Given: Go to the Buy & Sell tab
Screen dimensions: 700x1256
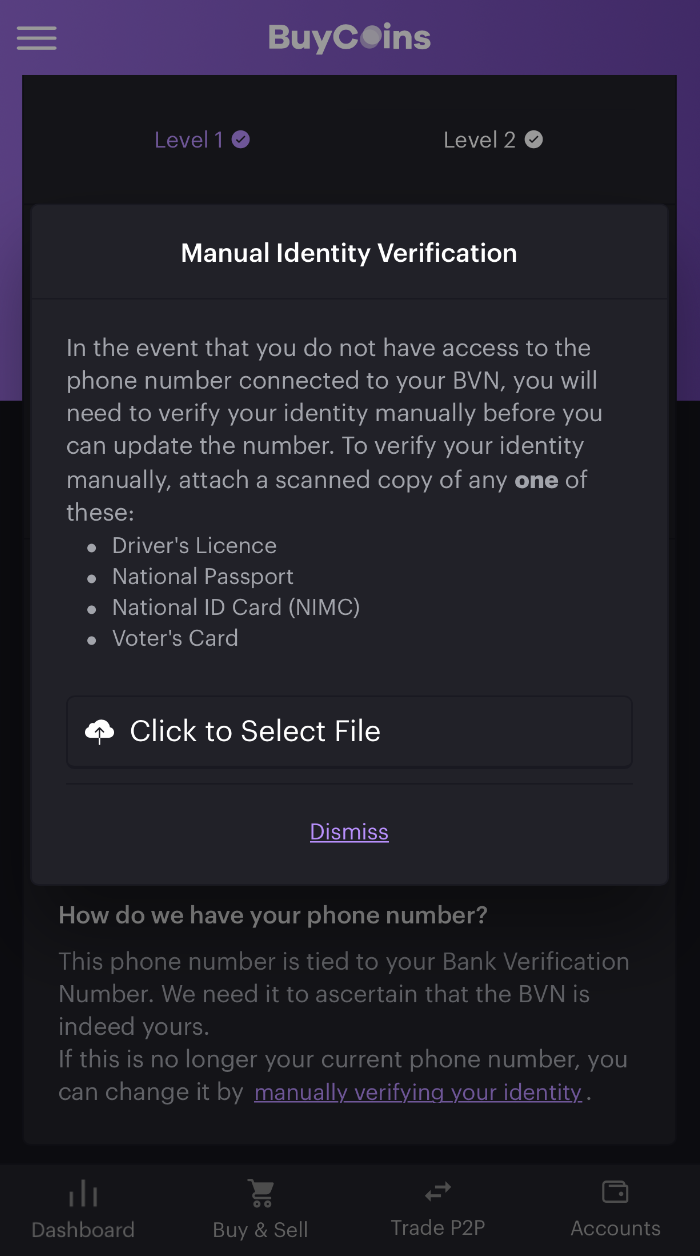Looking at the screenshot, I should click(x=260, y=1209).
